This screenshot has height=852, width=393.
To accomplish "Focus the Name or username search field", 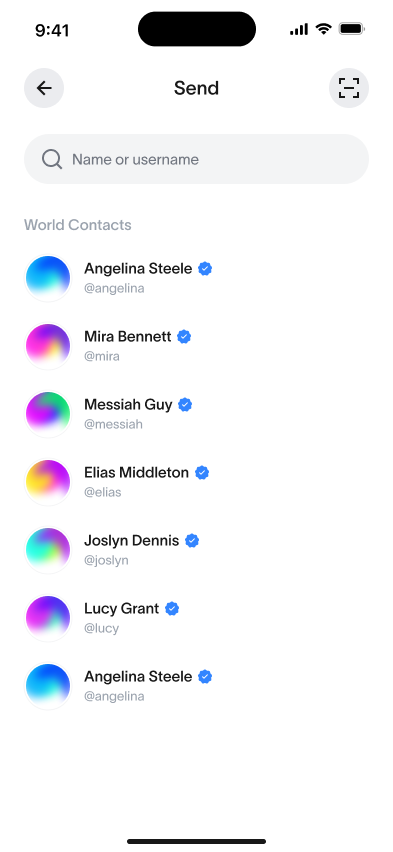I will click(196, 159).
